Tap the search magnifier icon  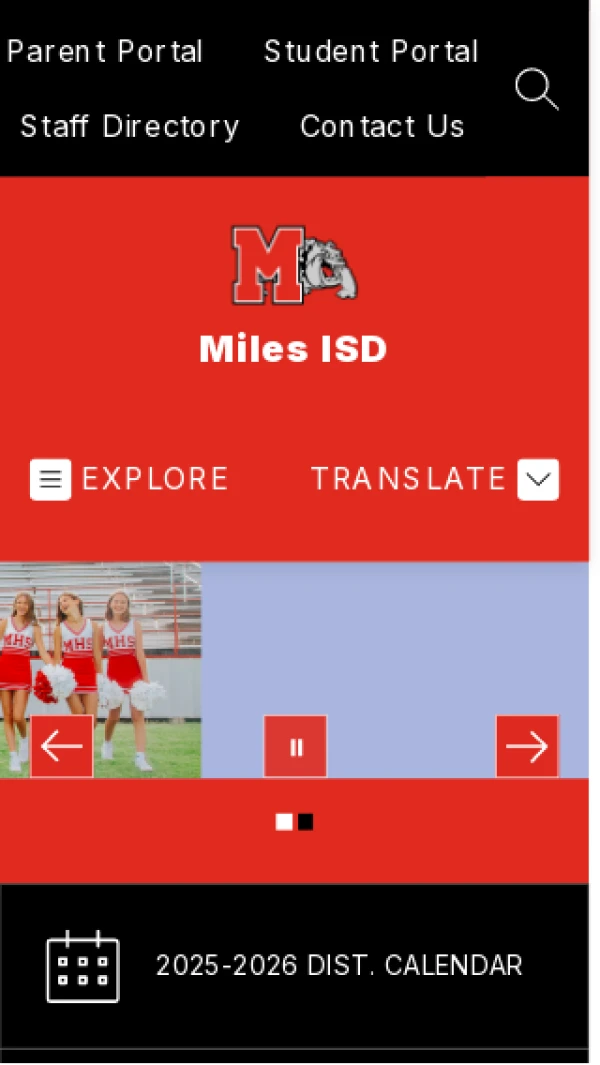[x=536, y=89]
